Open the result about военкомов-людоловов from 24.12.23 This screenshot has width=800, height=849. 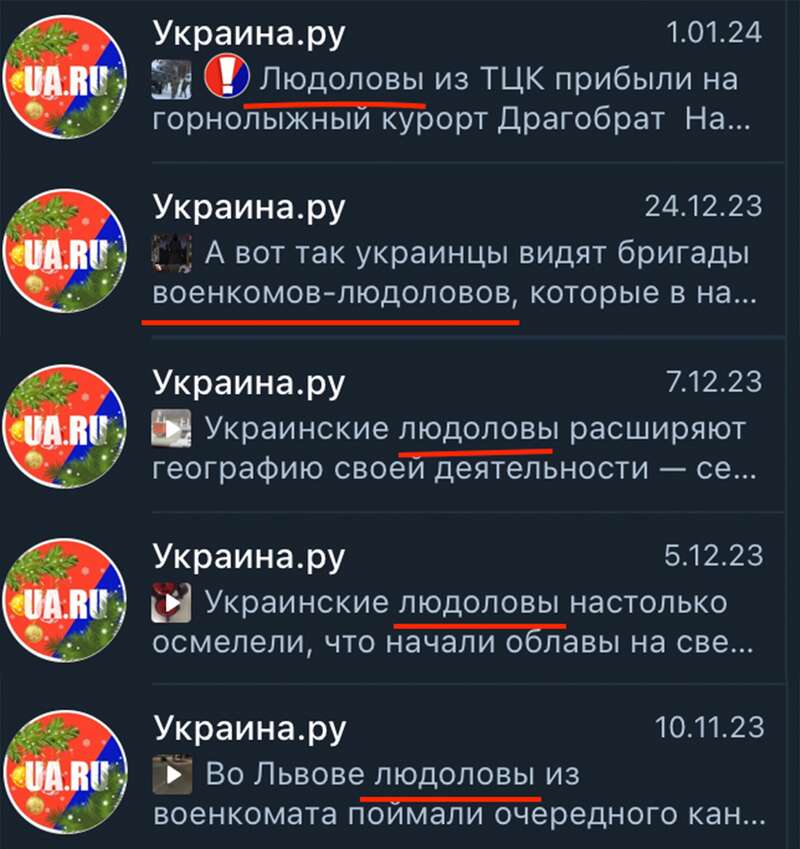450,272
